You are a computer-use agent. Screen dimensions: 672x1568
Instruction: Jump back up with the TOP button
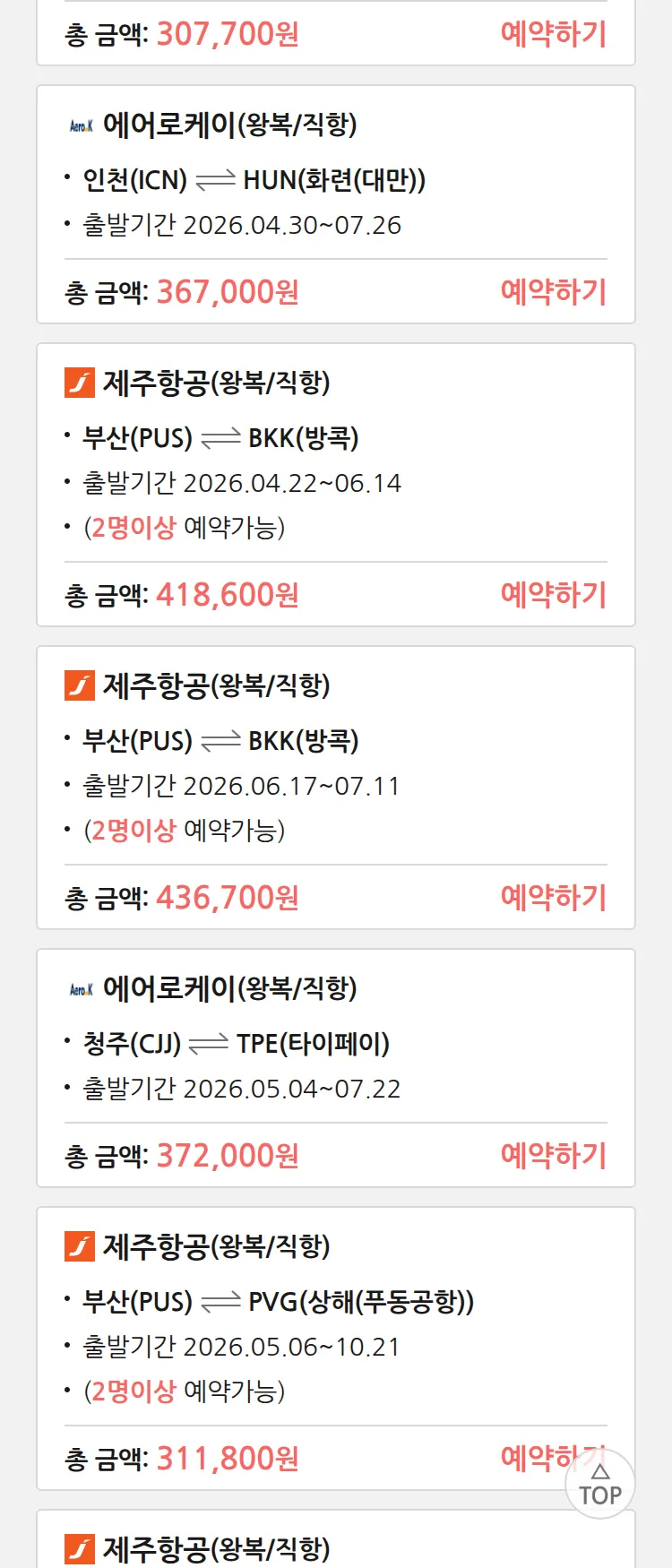[600, 1485]
